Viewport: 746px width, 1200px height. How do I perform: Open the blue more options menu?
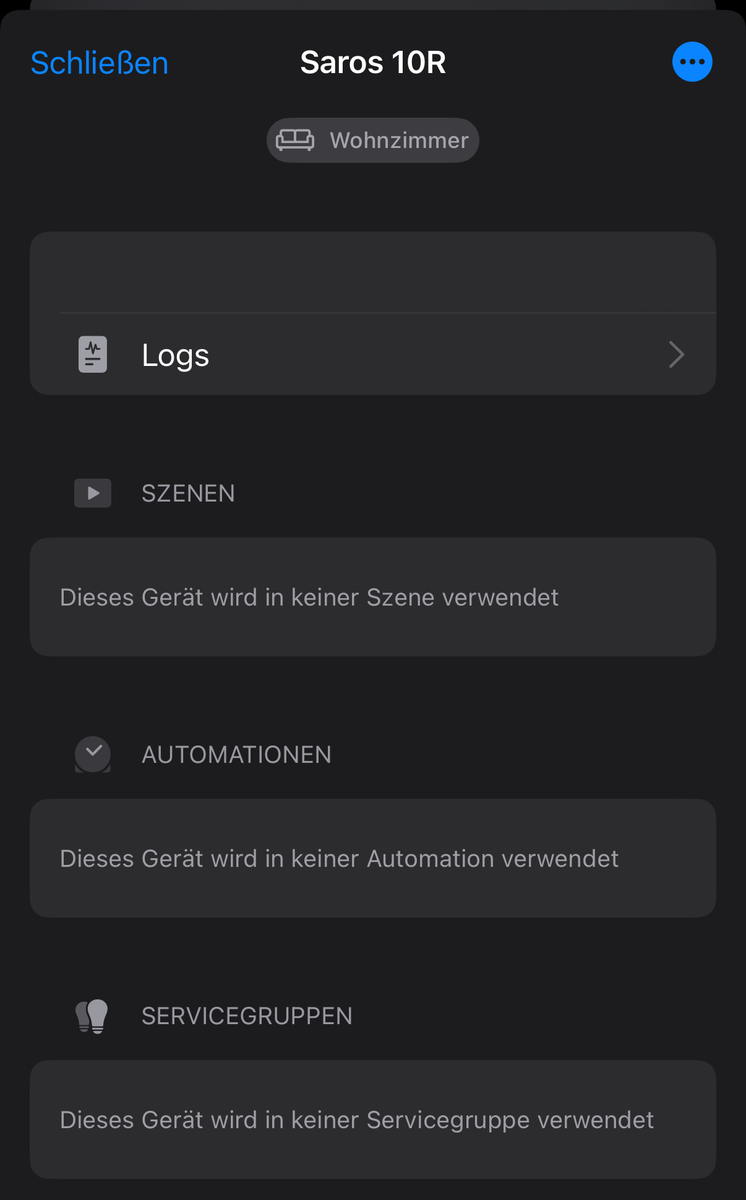pyautogui.click(x=692, y=62)
